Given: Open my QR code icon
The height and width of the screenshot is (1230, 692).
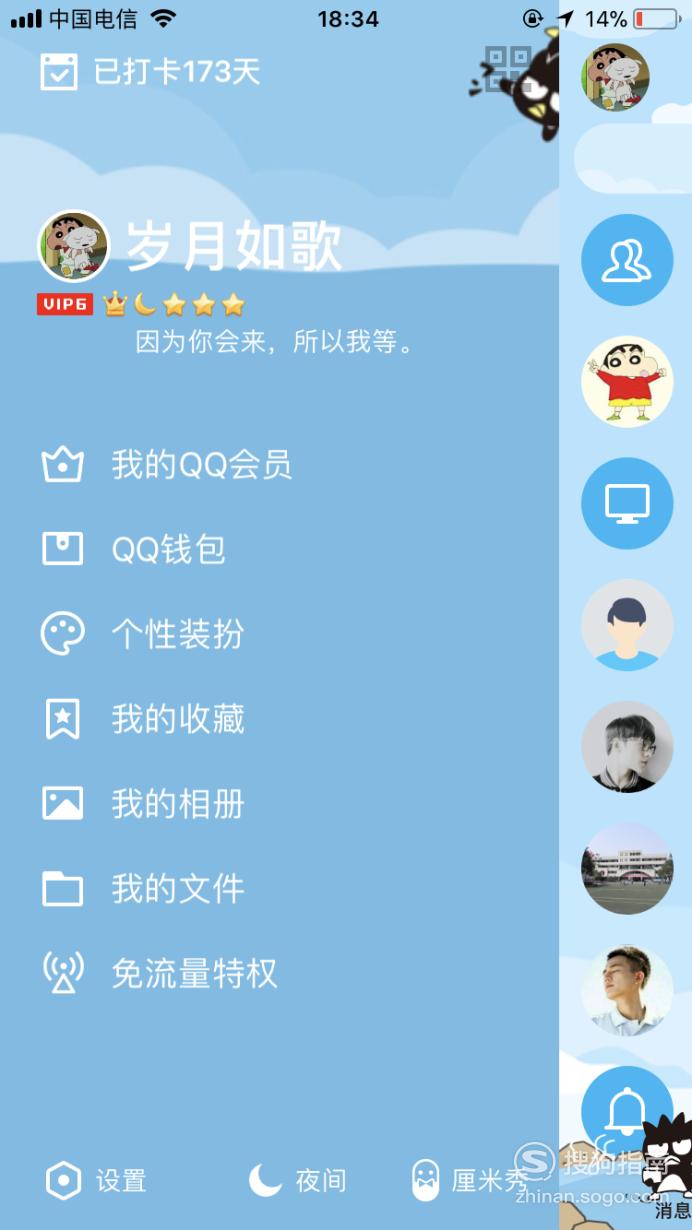Looking at the screenshot, I should click(507, 69).
